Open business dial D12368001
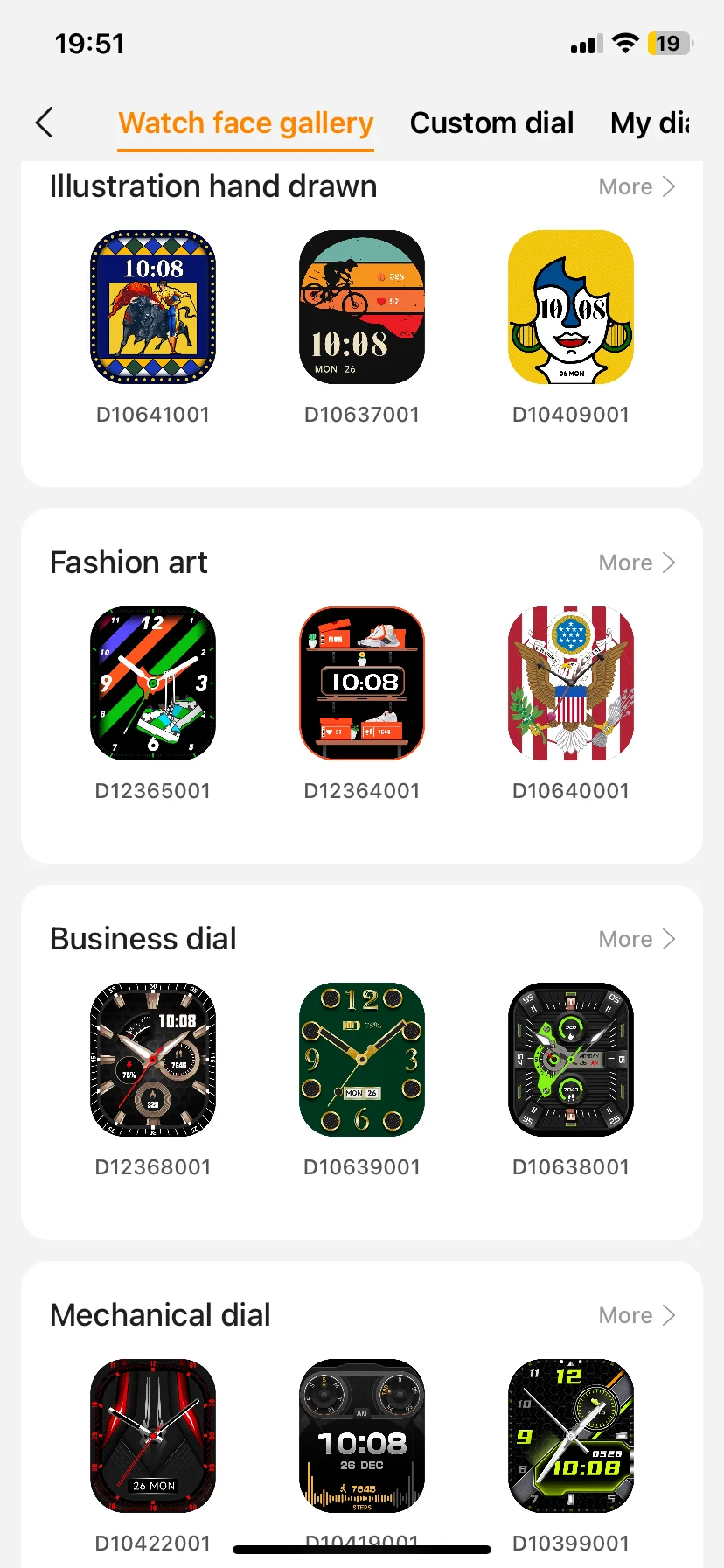Screen dimensions: 724x1568 (153, 1060)
